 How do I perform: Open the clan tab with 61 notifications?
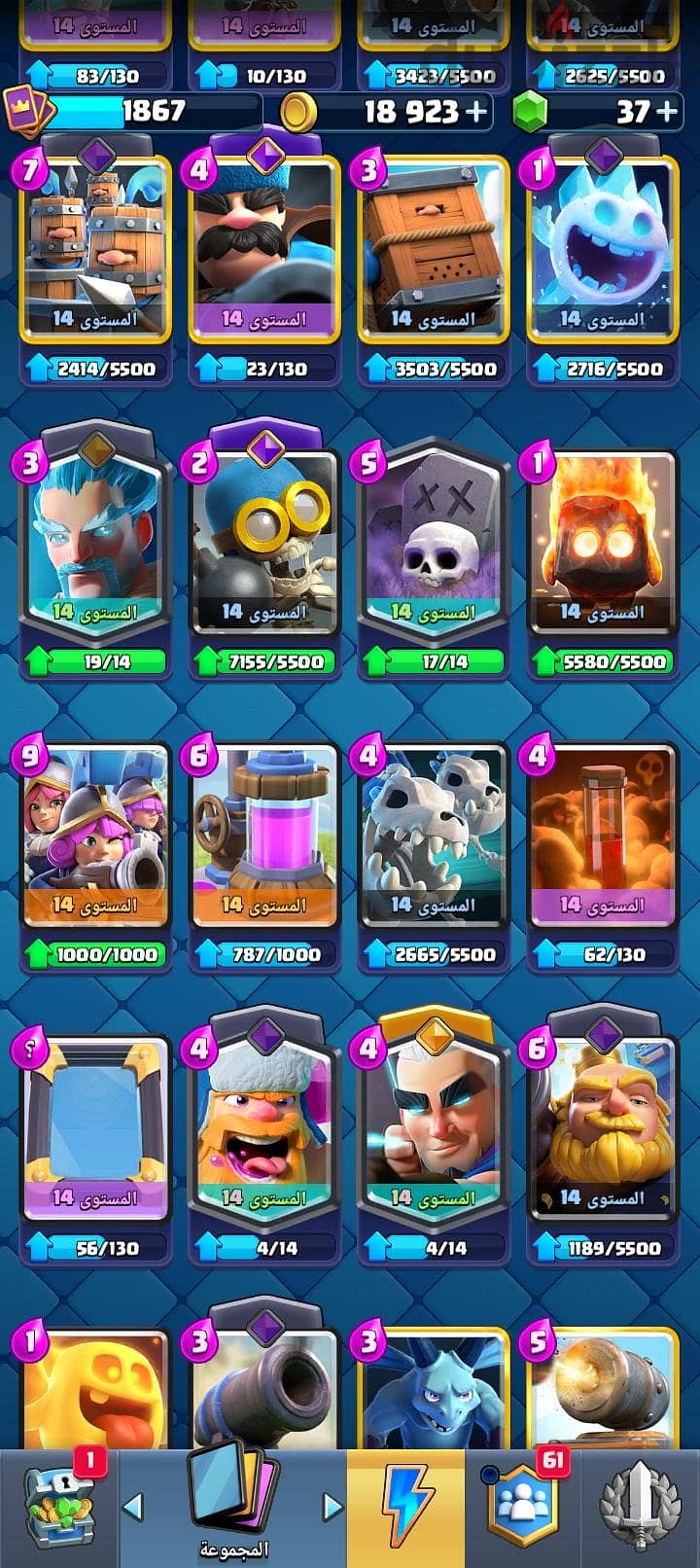point(523,1510)
